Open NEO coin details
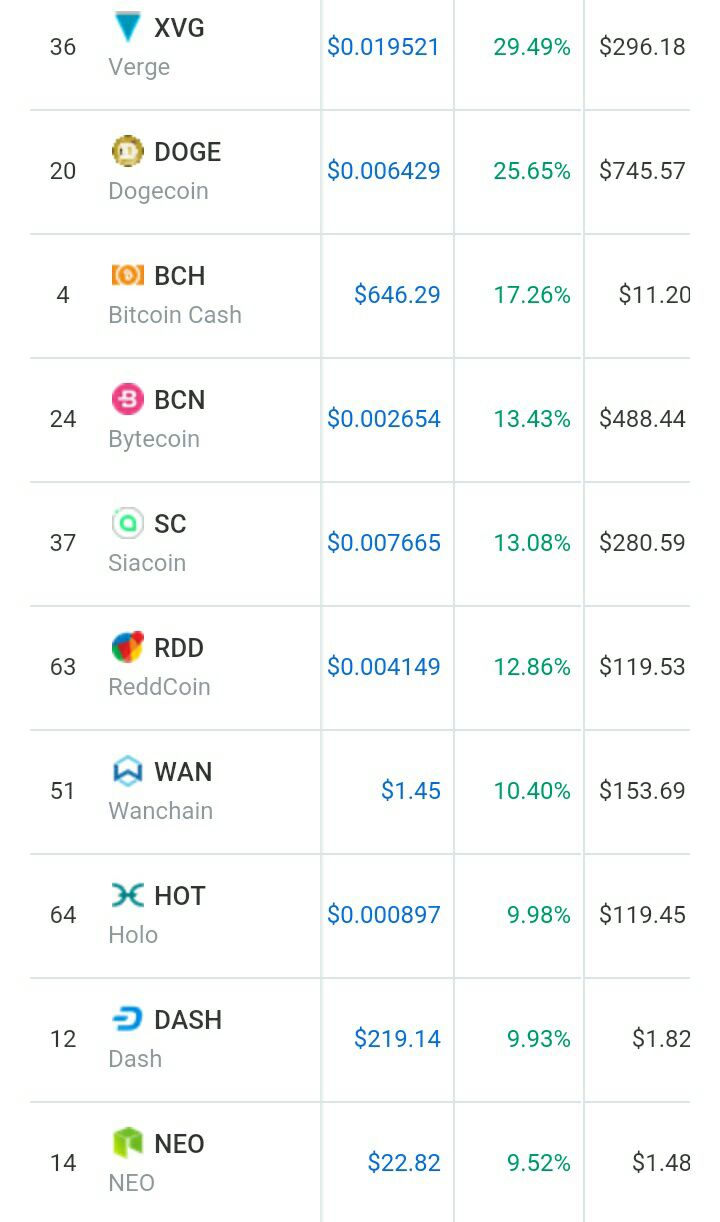This screenshot has height=1222, width=720. tap(179, 1144)
